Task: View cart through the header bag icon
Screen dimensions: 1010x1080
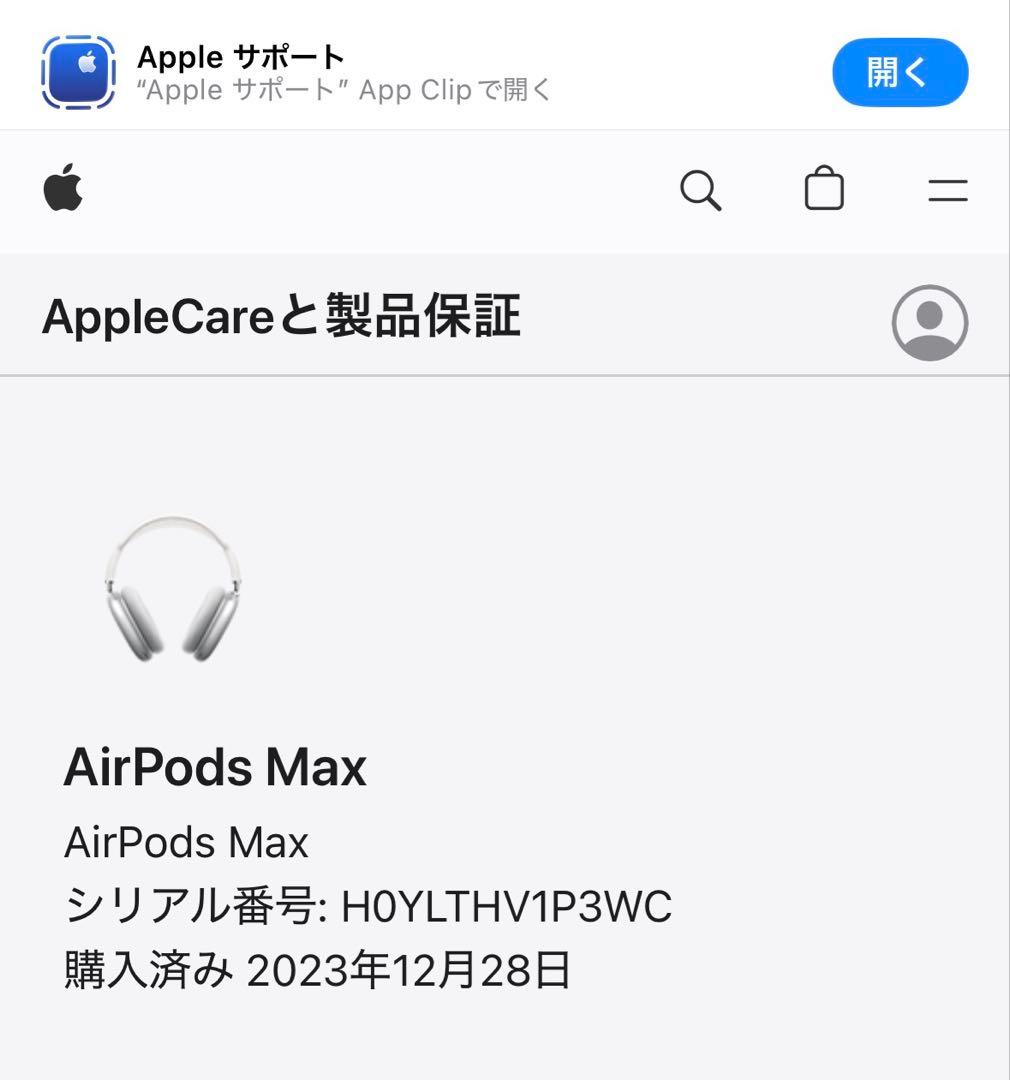Action: pyautogui.click(x=825, y=190)
